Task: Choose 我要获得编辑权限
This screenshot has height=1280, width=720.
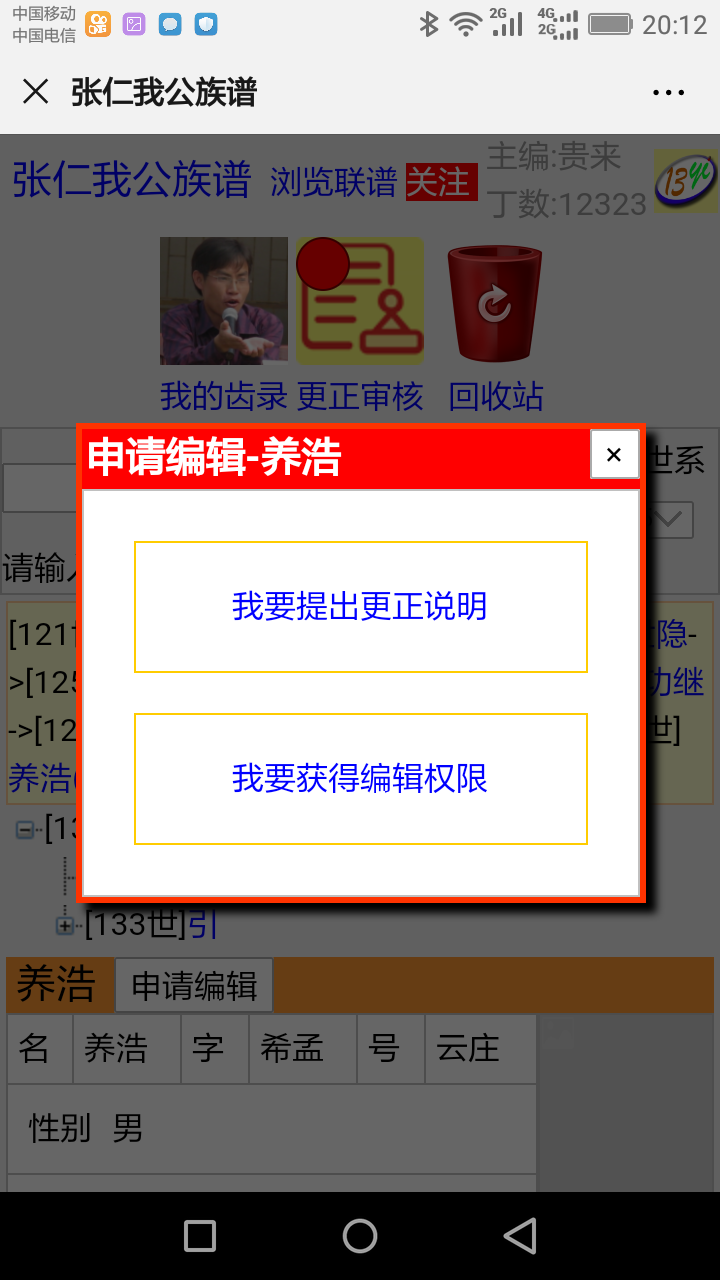Action: tap(360, 779)
